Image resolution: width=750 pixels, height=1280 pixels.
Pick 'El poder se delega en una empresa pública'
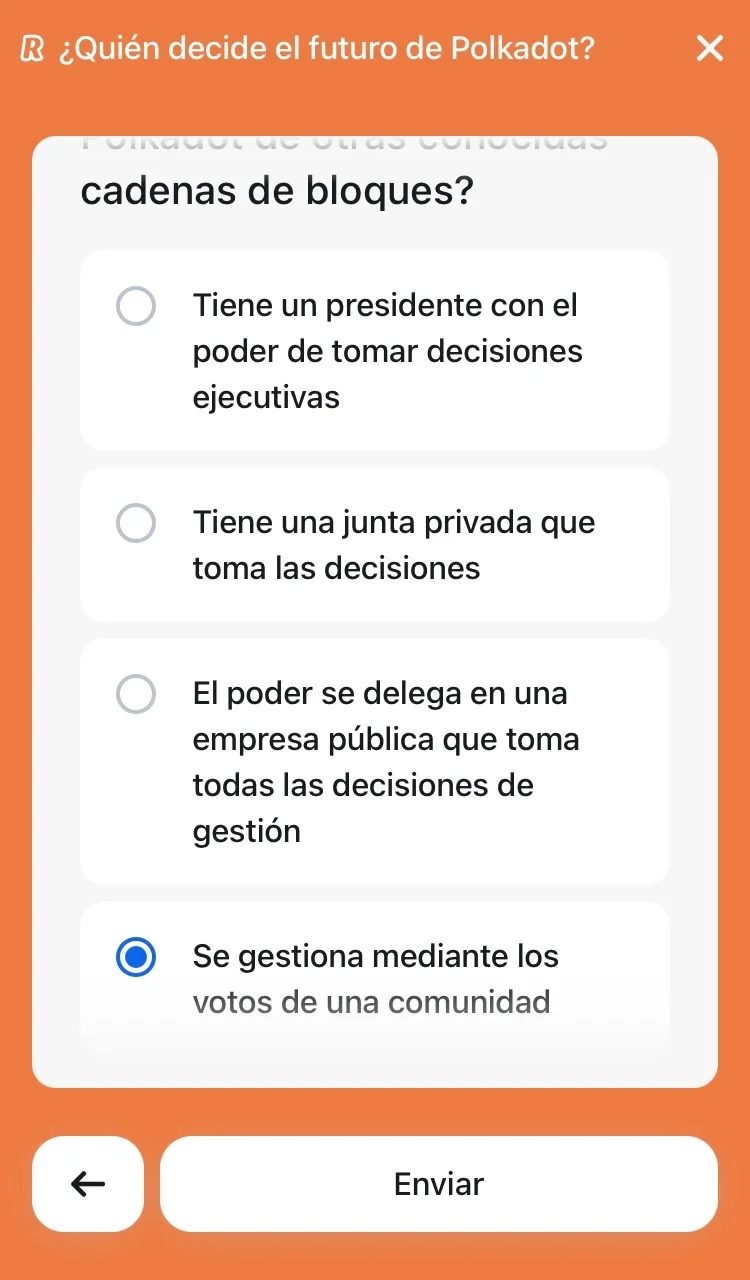(136, 694)
